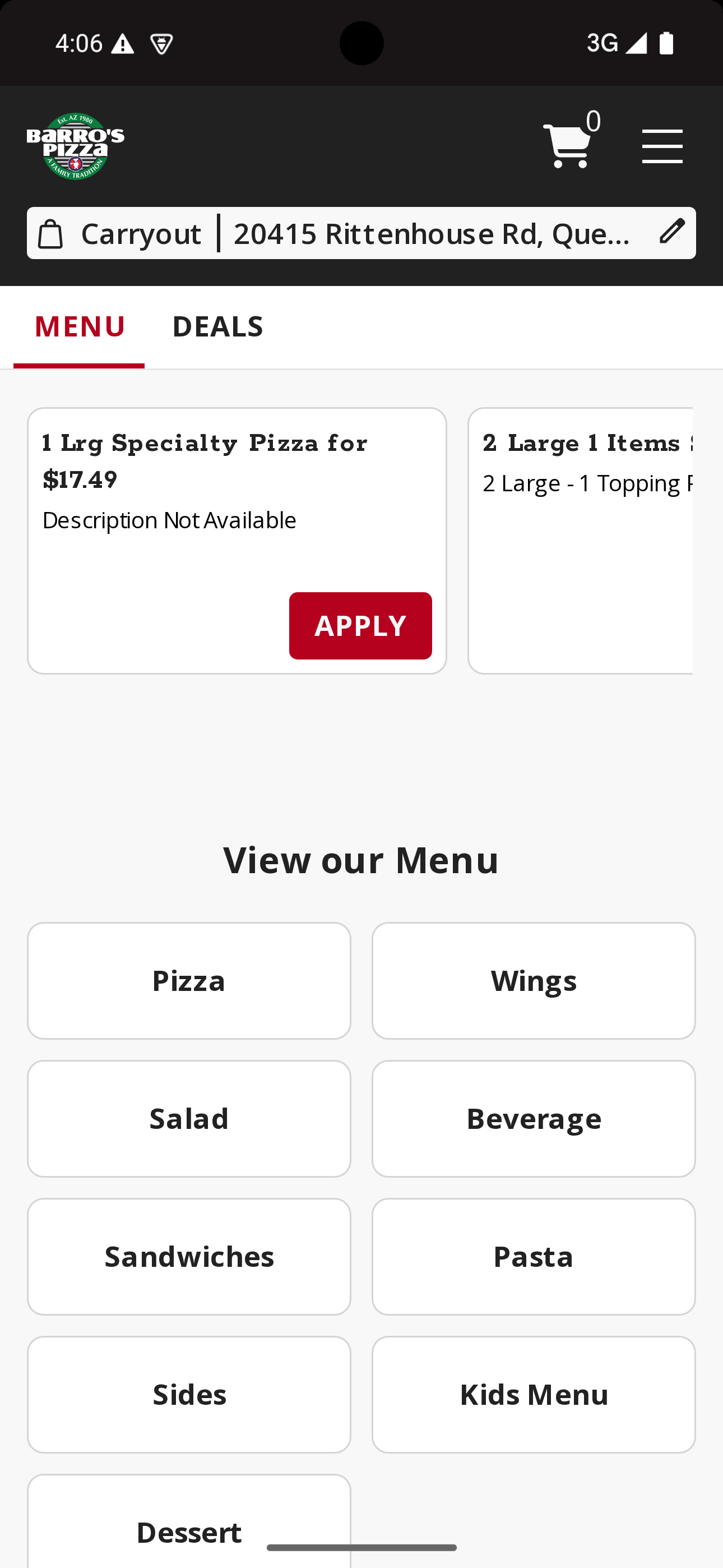Go to the Pasta category
This screenshot has width=723, height=1568.
coord(533,1256)
